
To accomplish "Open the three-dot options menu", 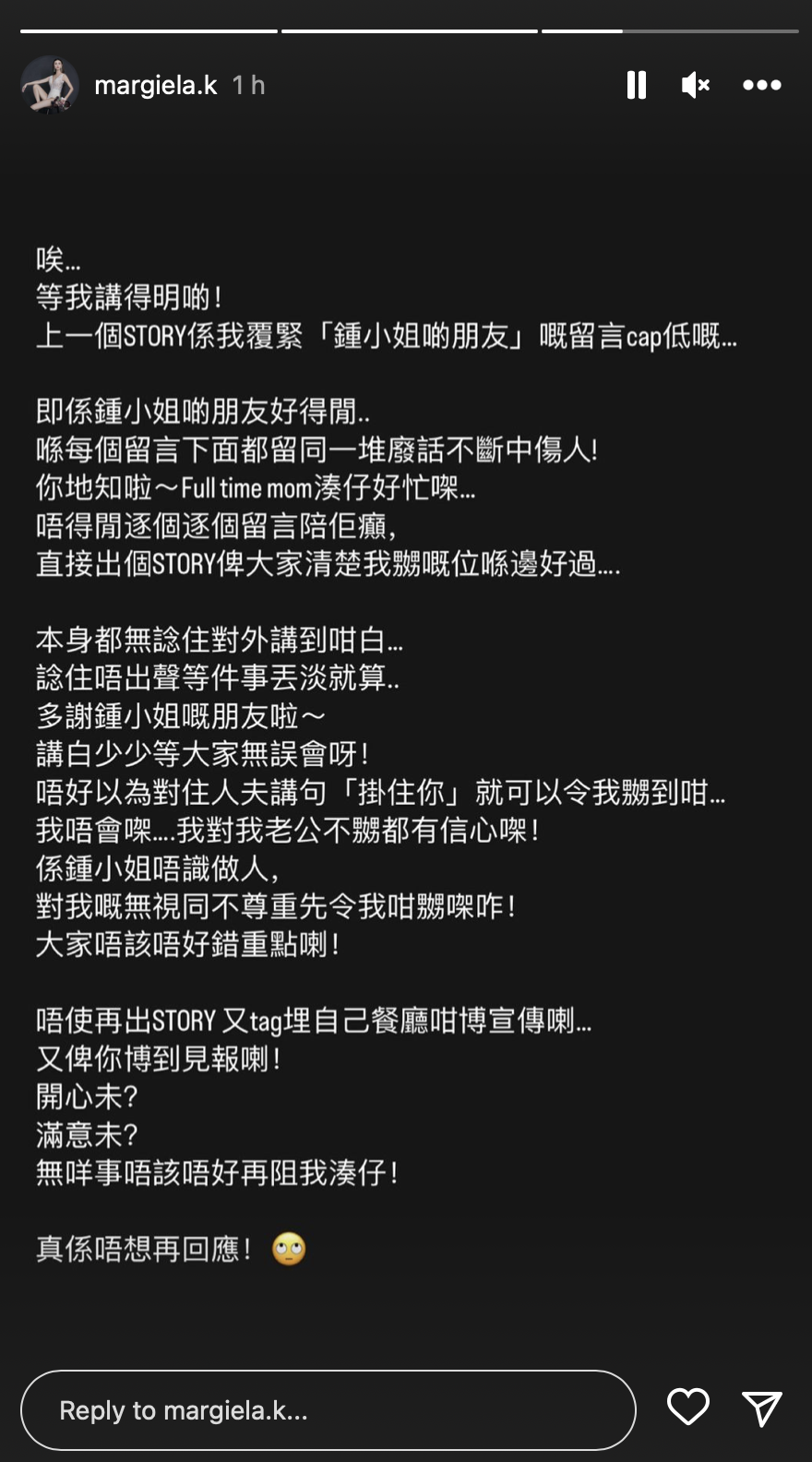I will coord(762,85).
